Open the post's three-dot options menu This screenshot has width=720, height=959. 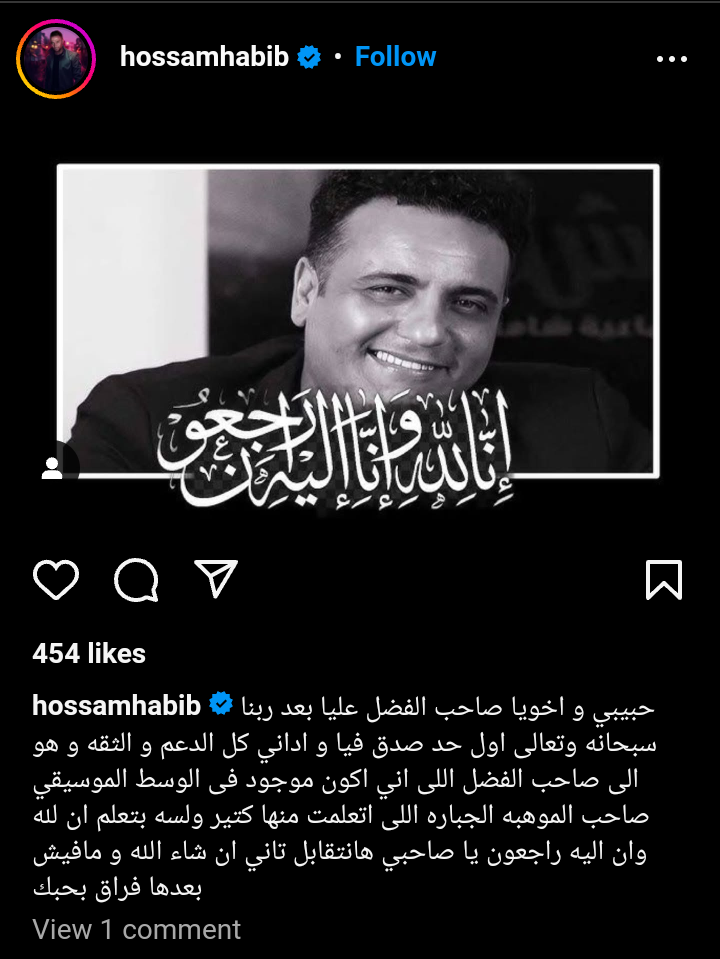tap(671, 58)
